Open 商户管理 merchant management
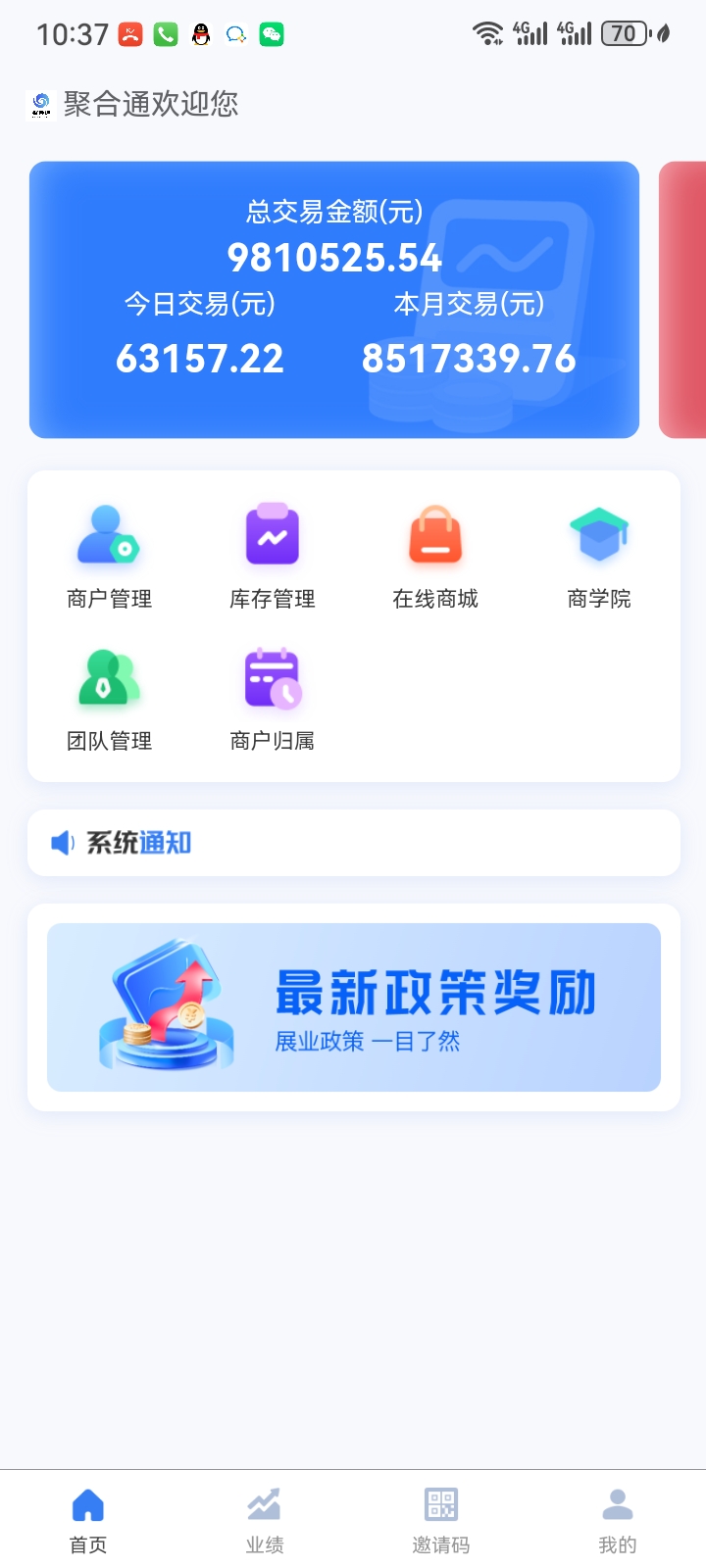 click(x=109, y=556)
